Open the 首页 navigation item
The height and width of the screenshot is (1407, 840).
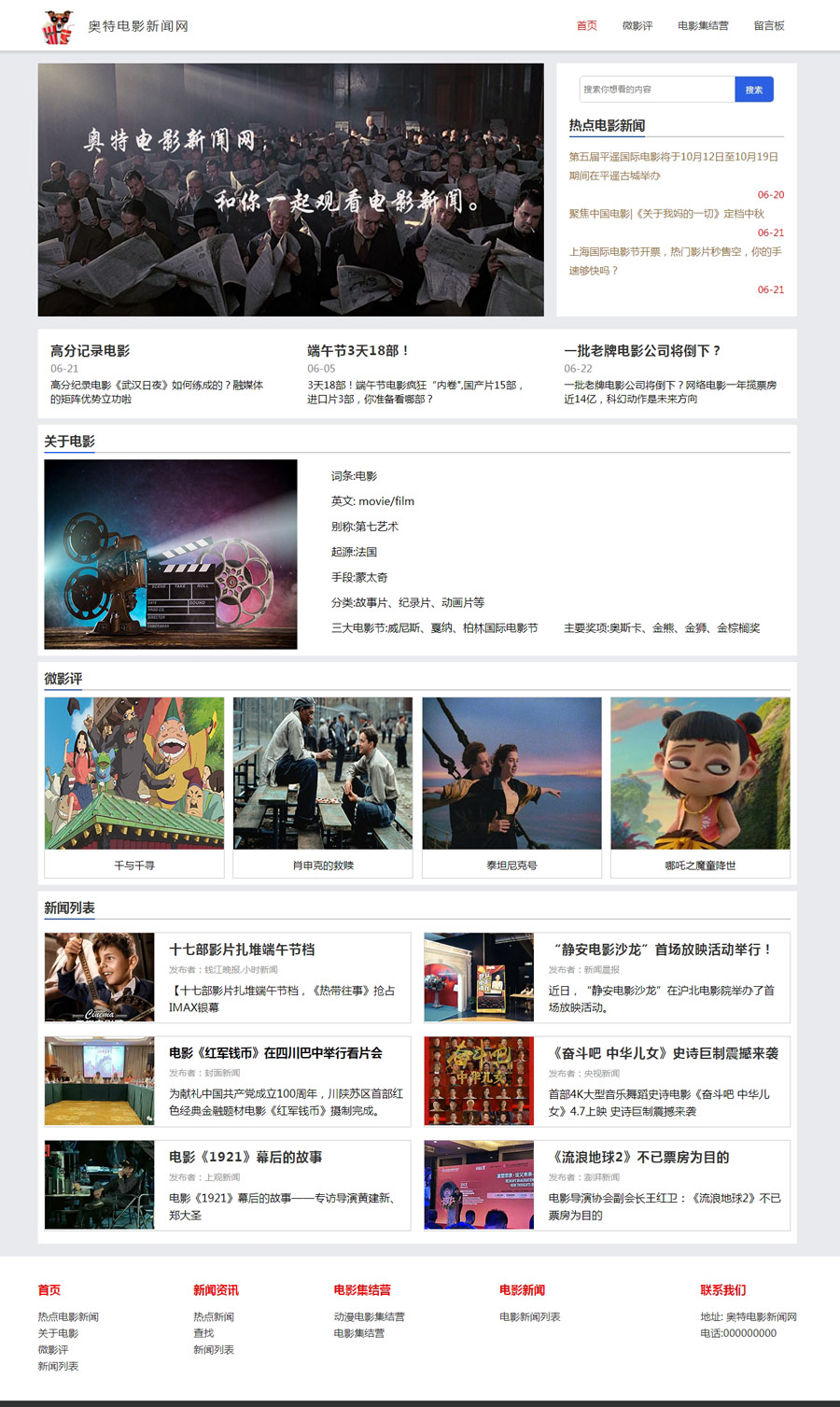click(586, 26)
